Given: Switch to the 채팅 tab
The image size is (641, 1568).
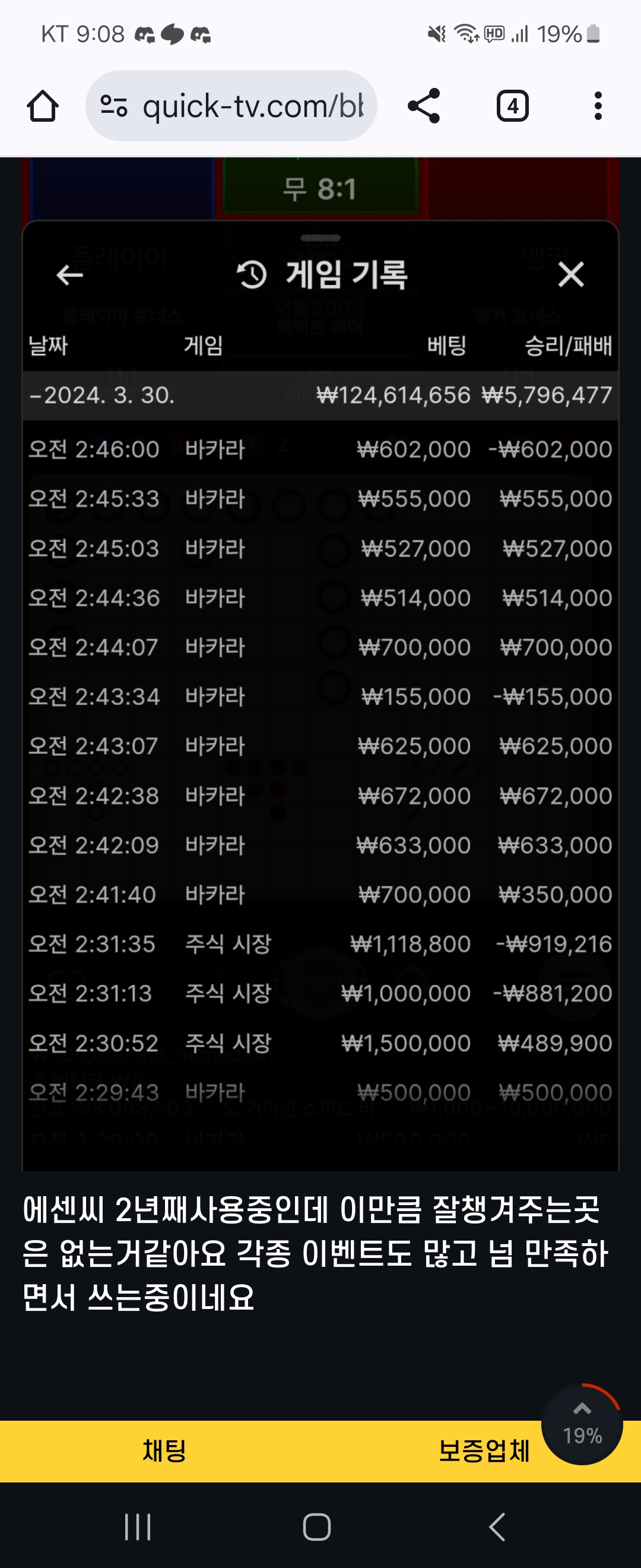Looking at the screenshot, I should tap(164, 1451).
